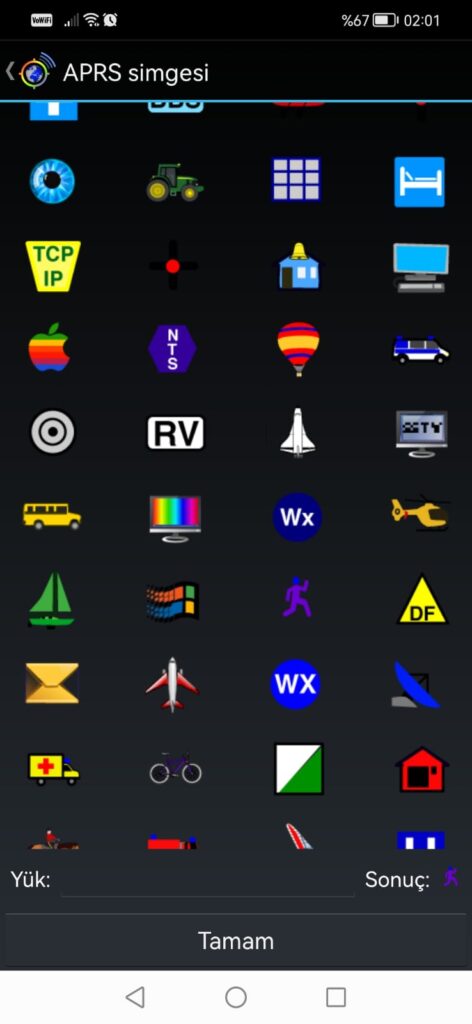Pick the purple running person symbol
The image size is (472, 1024).
point(297,597)
